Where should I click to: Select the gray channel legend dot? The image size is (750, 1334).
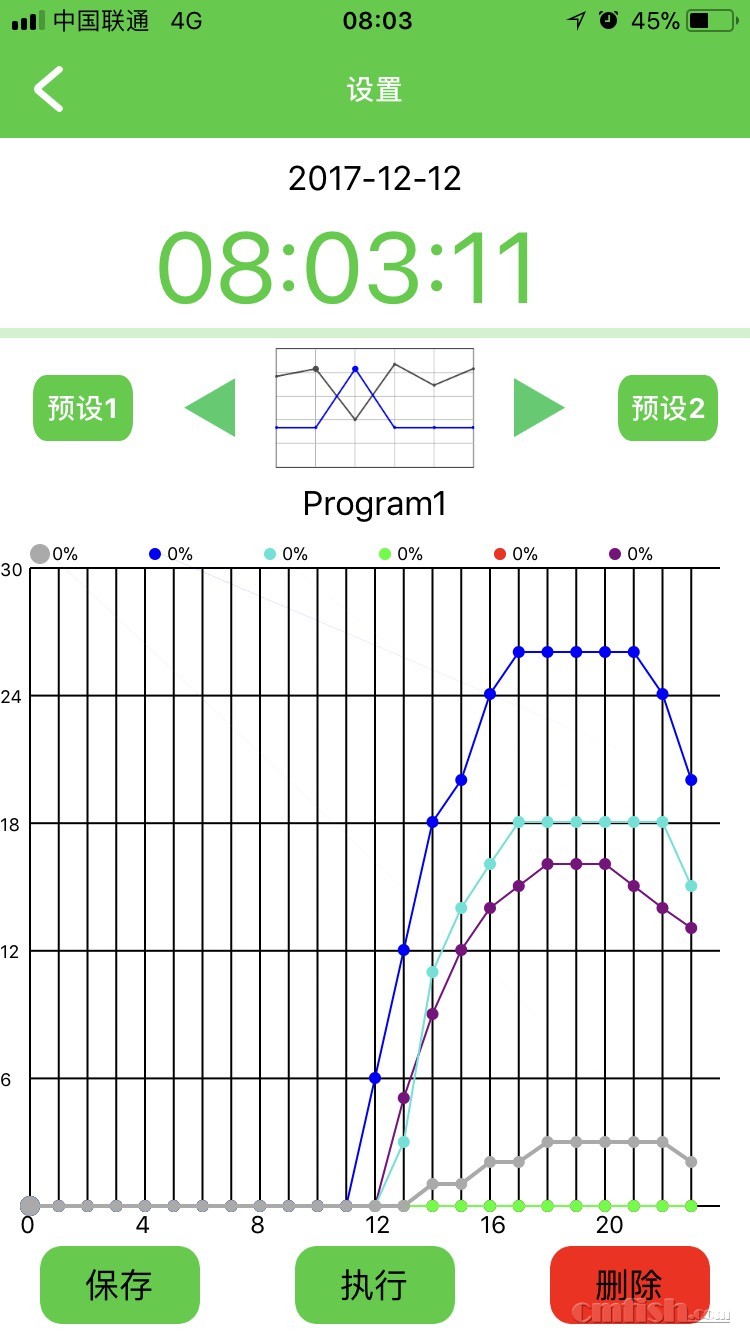tap(40, 554)
